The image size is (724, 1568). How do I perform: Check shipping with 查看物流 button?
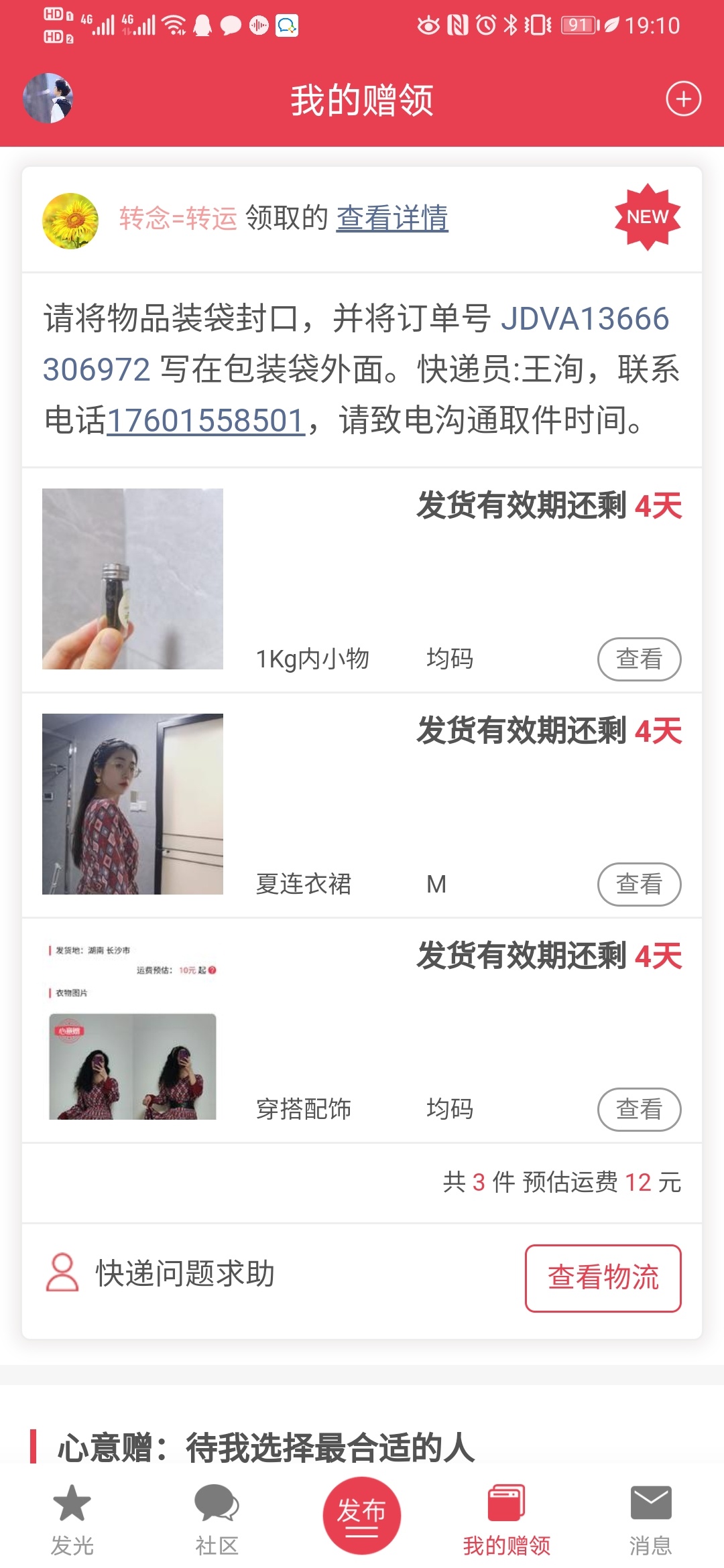(x=603, y=1278)
